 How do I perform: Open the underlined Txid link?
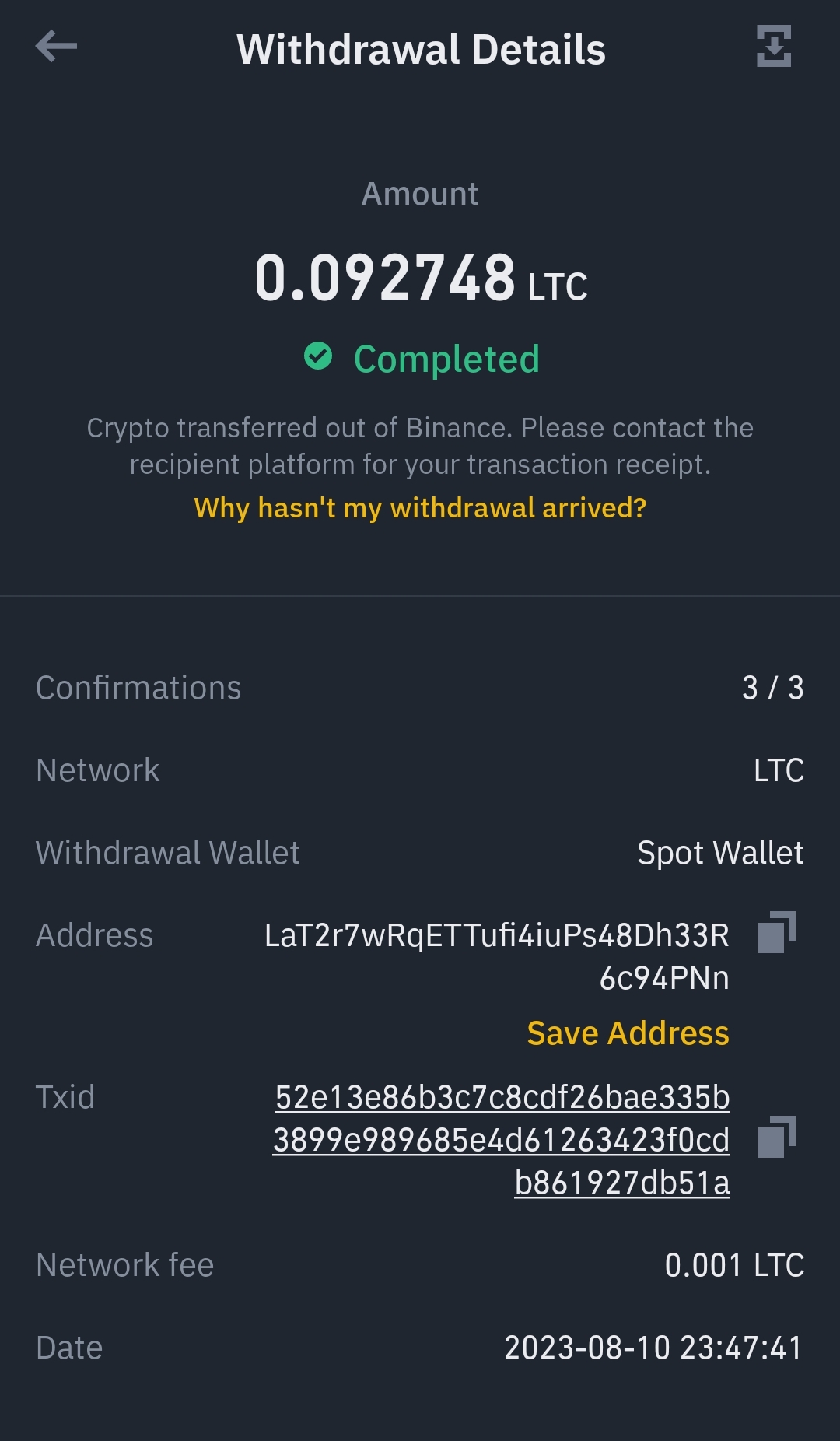click(x=502, y=1140)
